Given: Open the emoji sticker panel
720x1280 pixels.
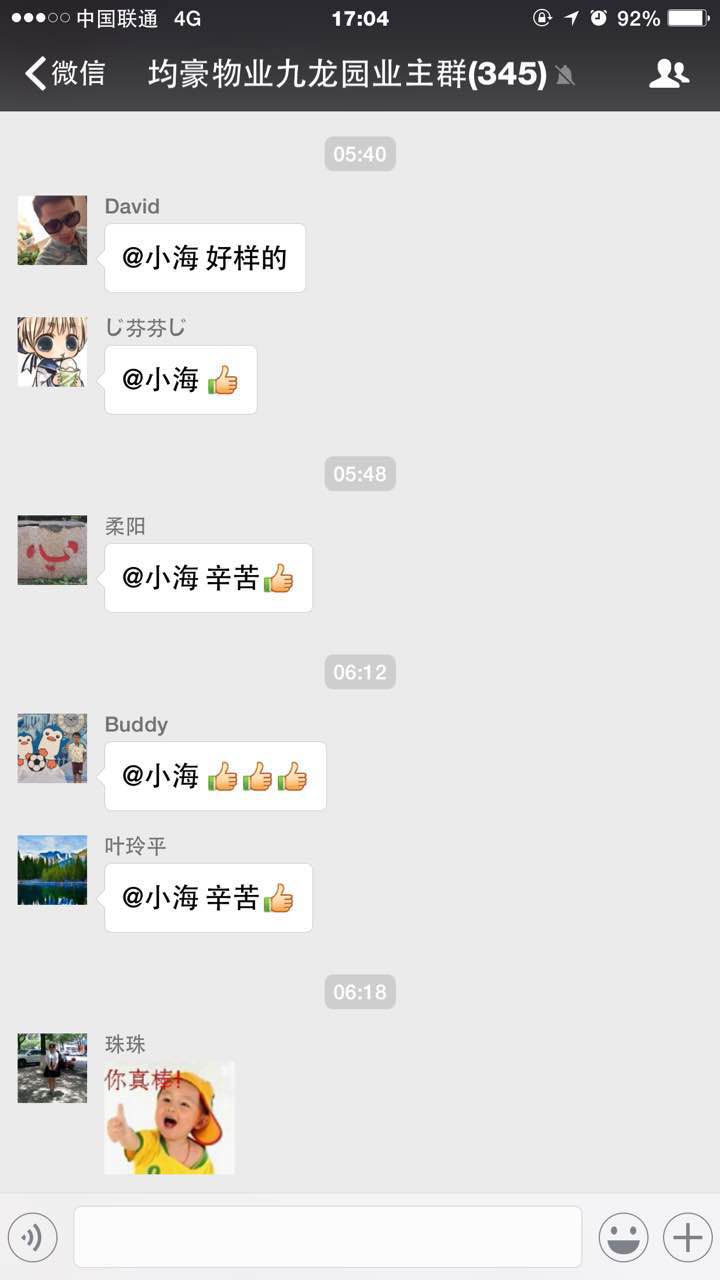Looking at the screenshot, I should [x=623, y=1238].
